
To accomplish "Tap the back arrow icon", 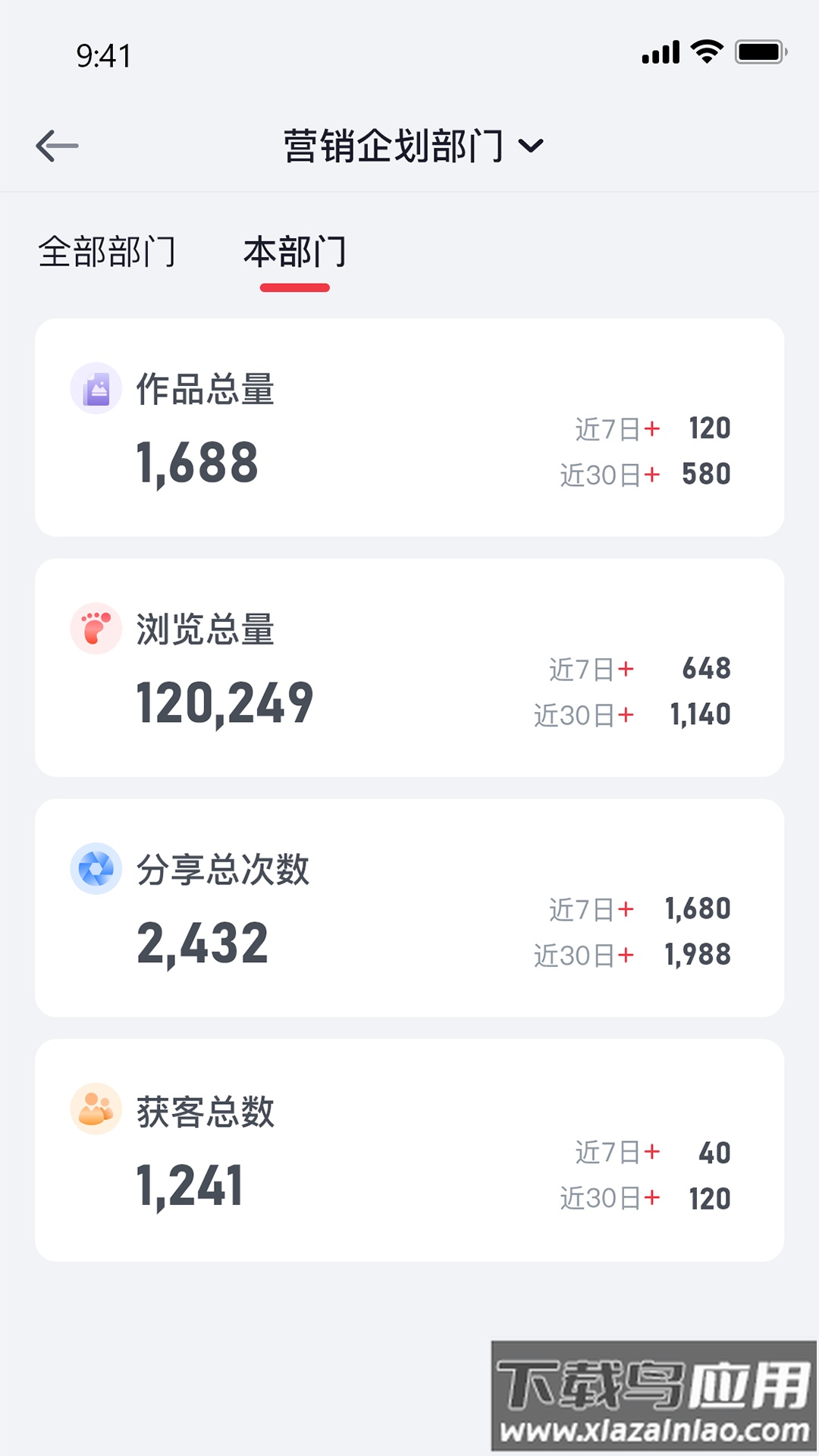I will pyautogui.click(x=57, y=144).
